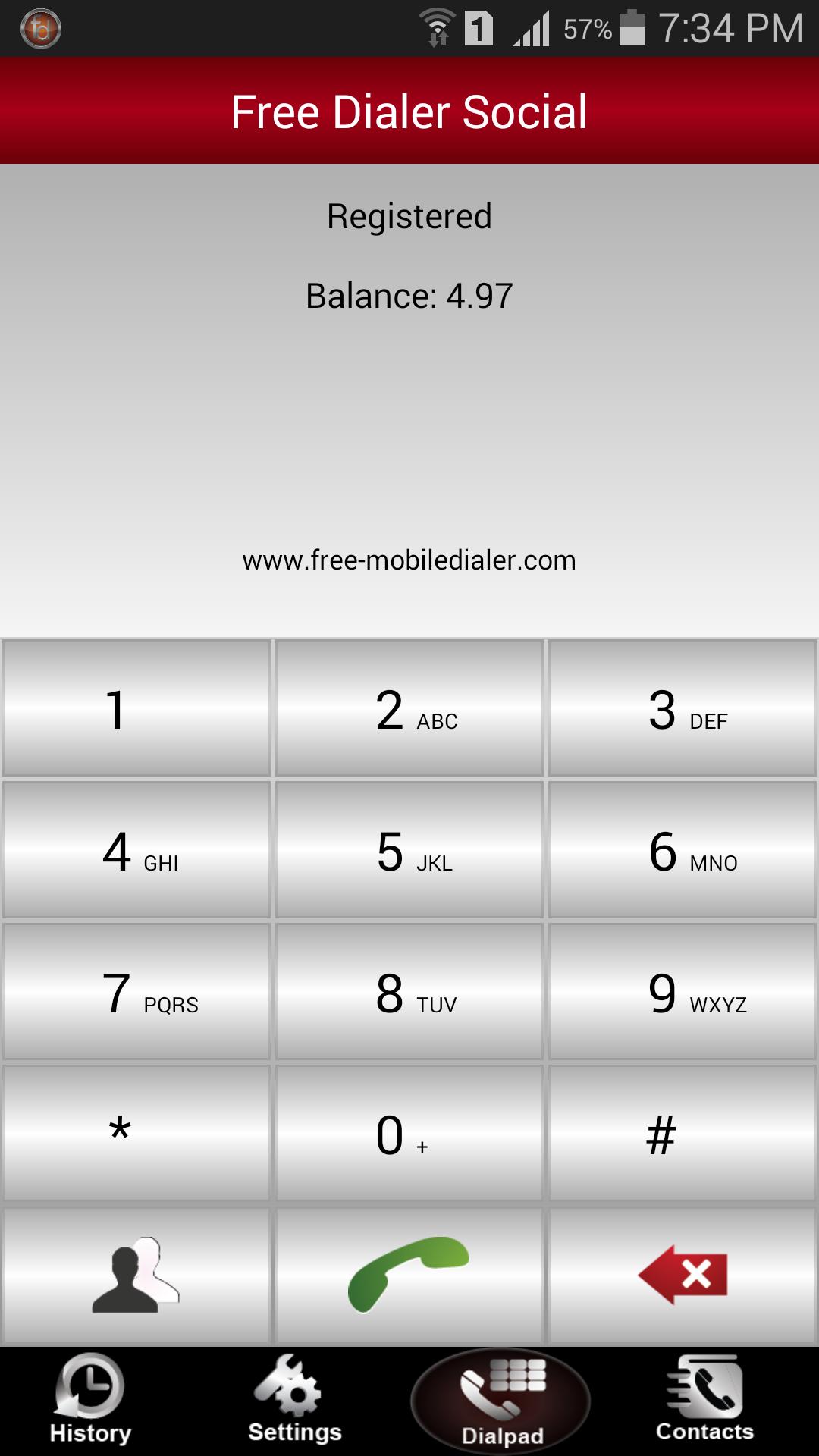The image size is (819, 1456).
Task: Switch to the History tab
Action: tap(90, 1400)
